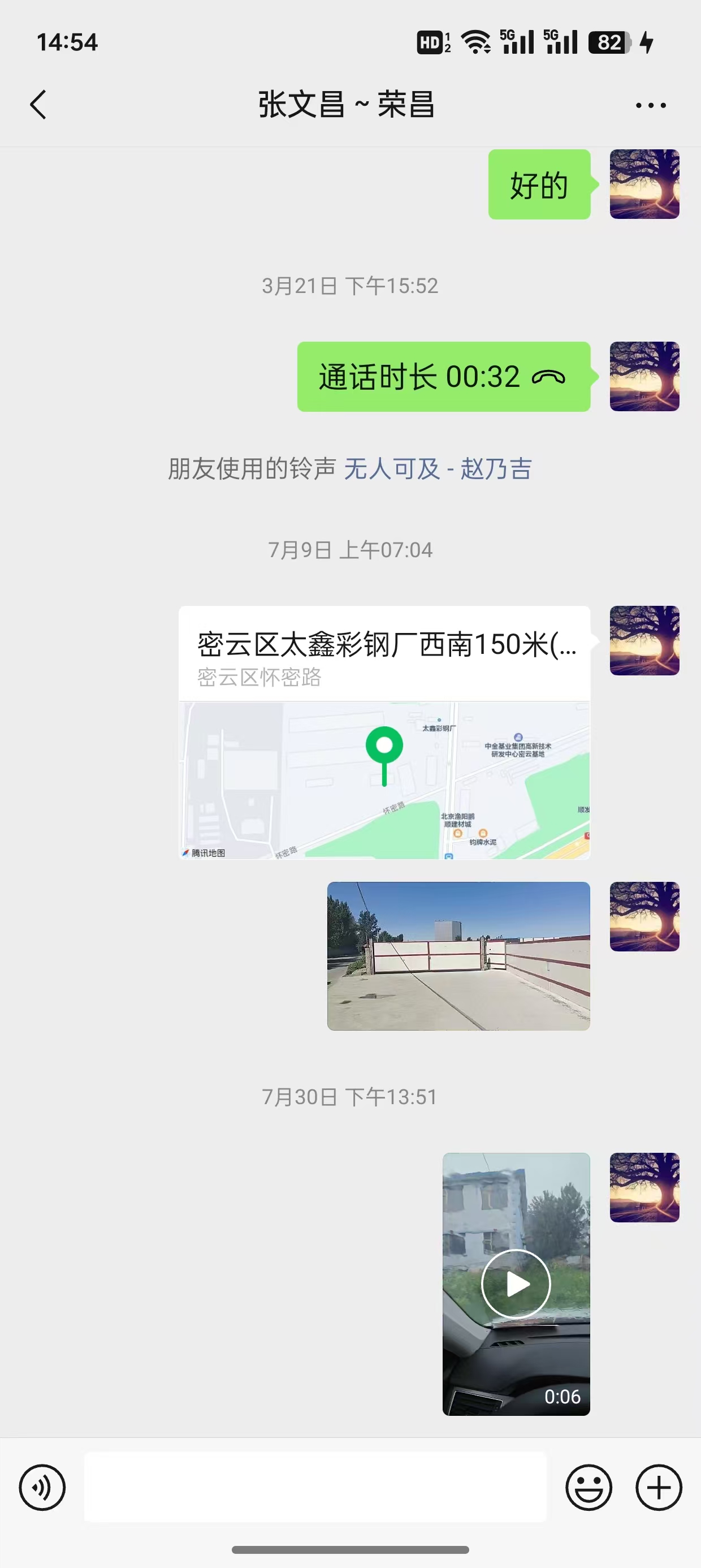Open the plus attachments menu
This screenshot has height=1568, width=701.
(659, 1488)
